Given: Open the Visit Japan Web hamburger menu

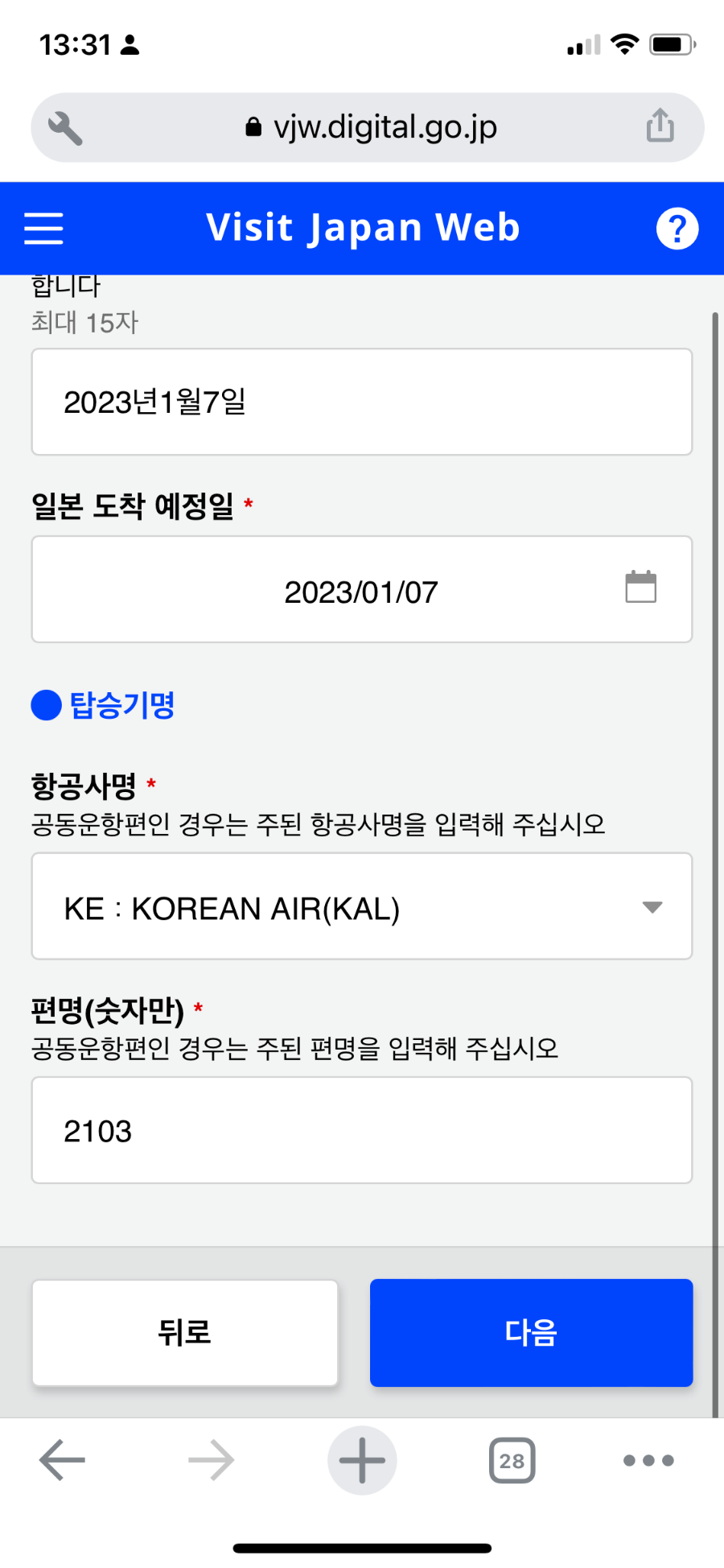Looking at the screenshot, I should 43,228.
